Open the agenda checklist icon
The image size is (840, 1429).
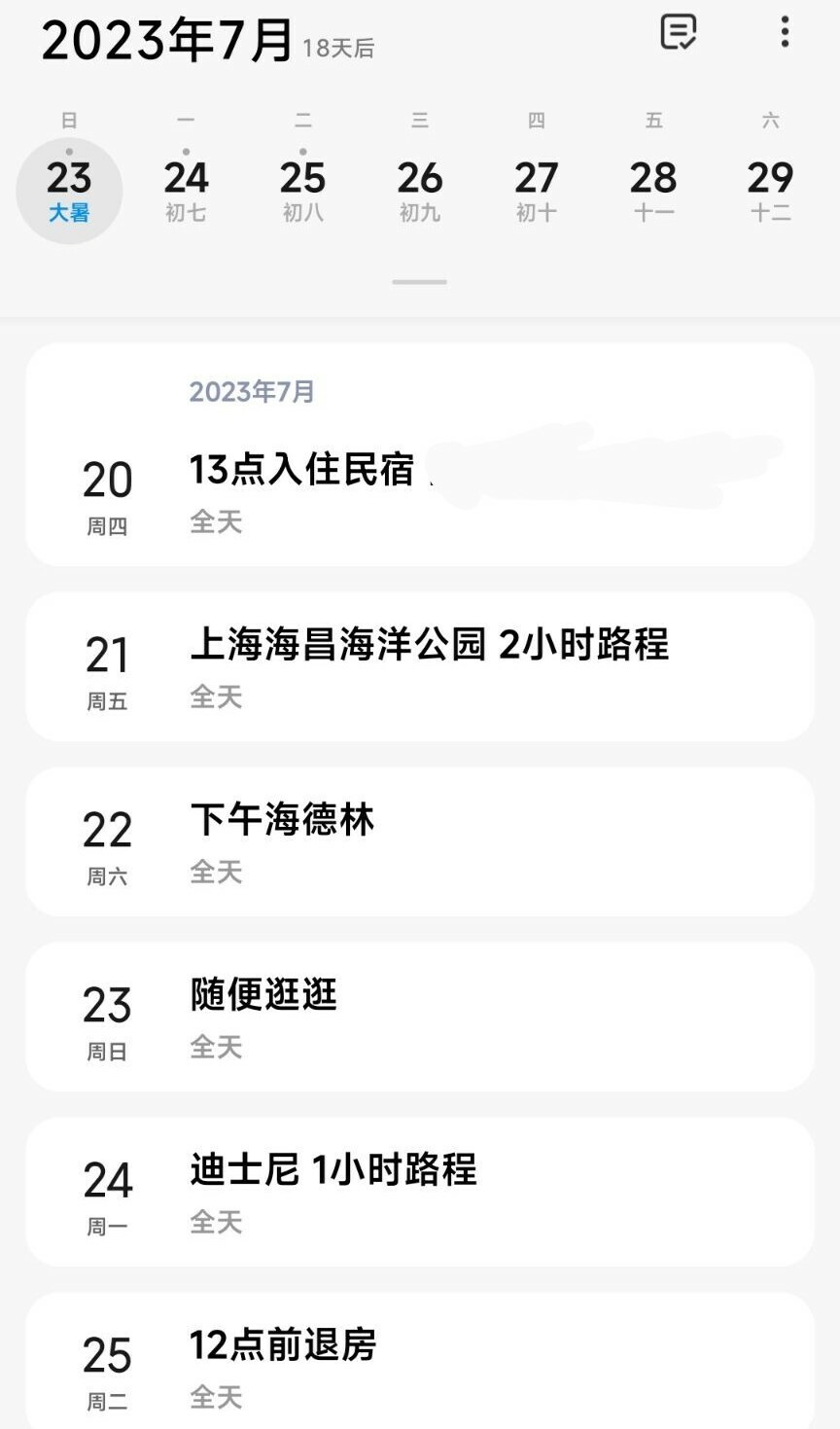[678, 32]
